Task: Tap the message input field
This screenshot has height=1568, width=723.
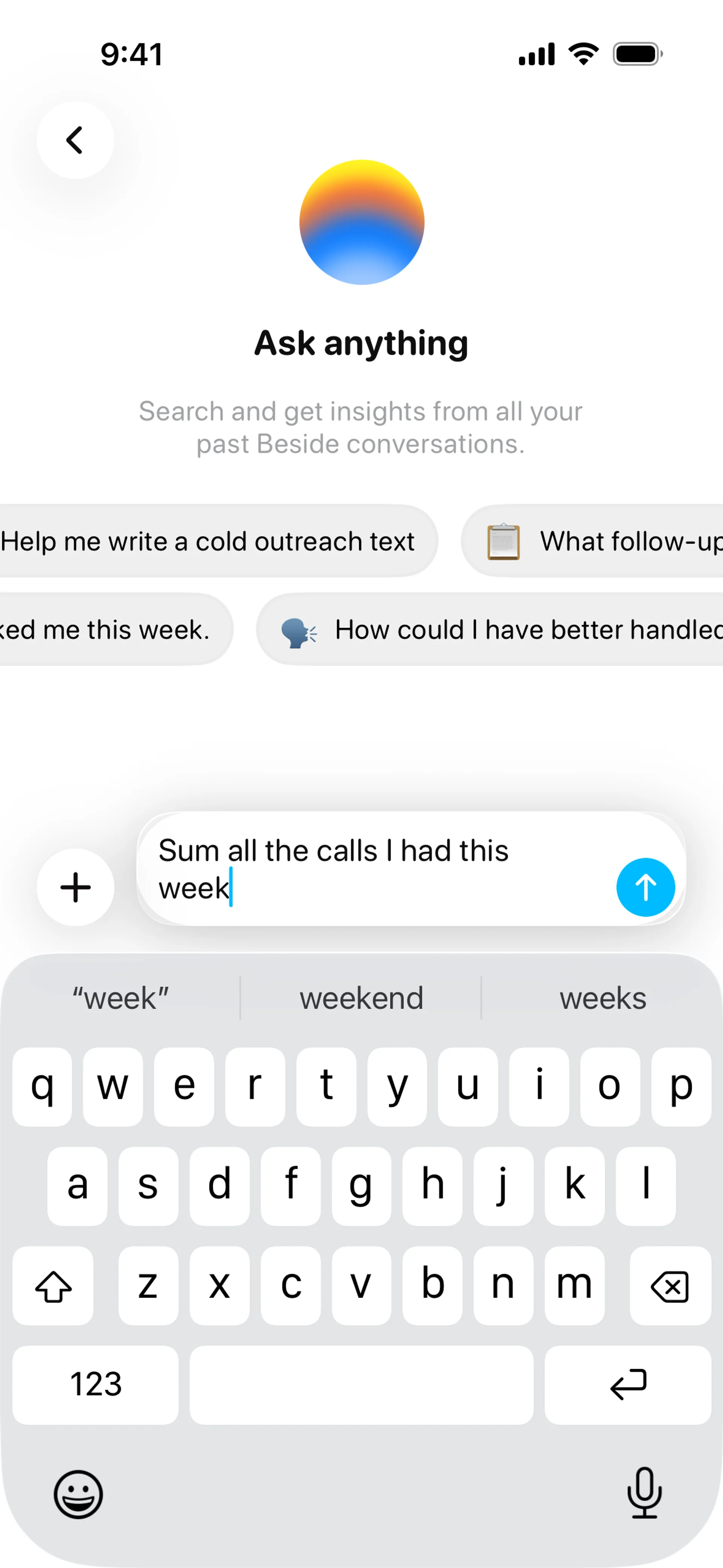Action: click(x=377, y=869)
